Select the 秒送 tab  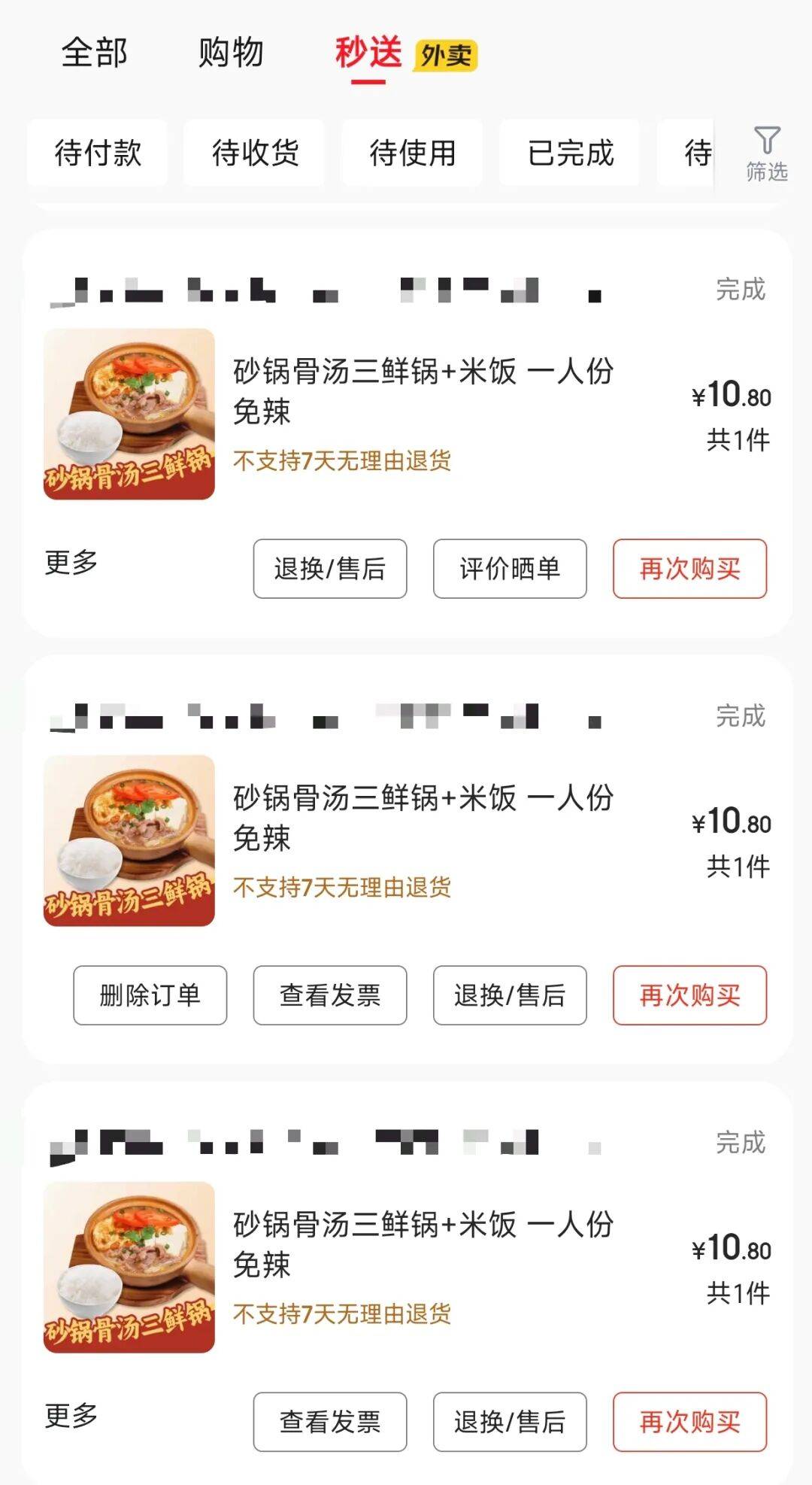click(368, 53)
